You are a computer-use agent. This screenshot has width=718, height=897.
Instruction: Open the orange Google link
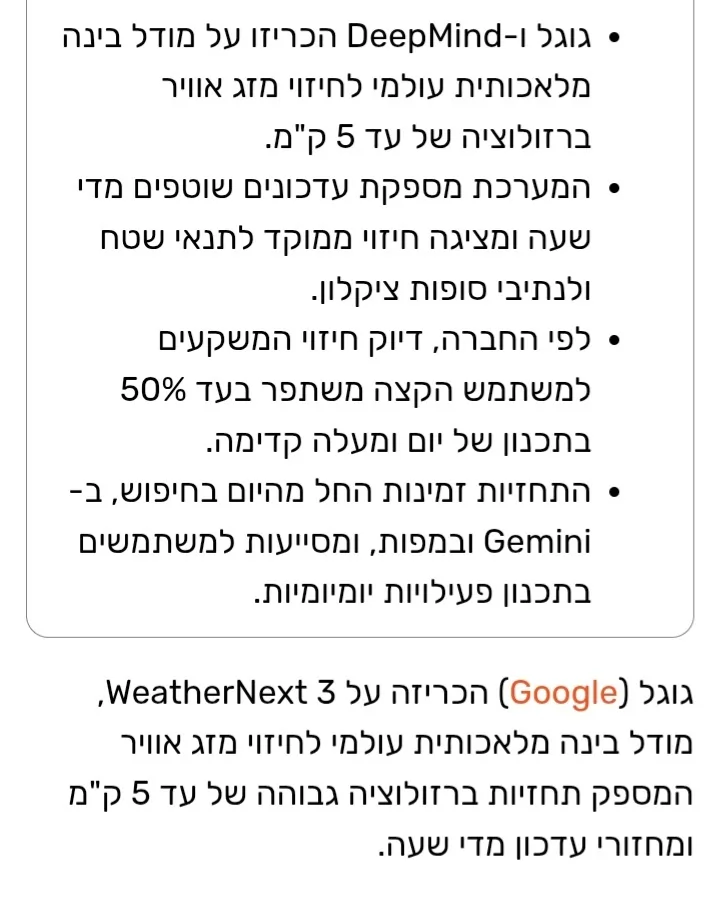coord(564,694)
